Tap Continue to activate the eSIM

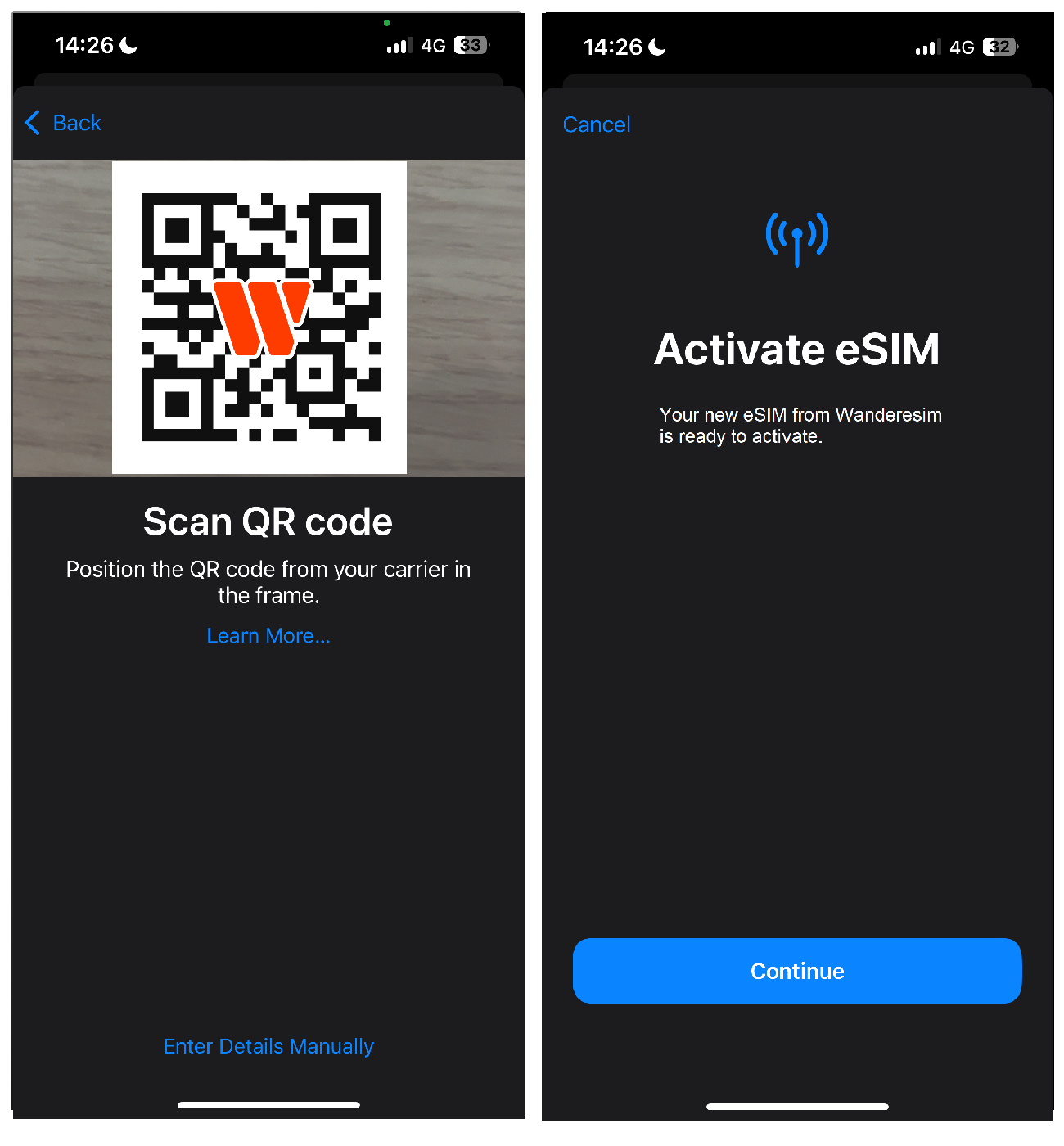coord(797,971)
